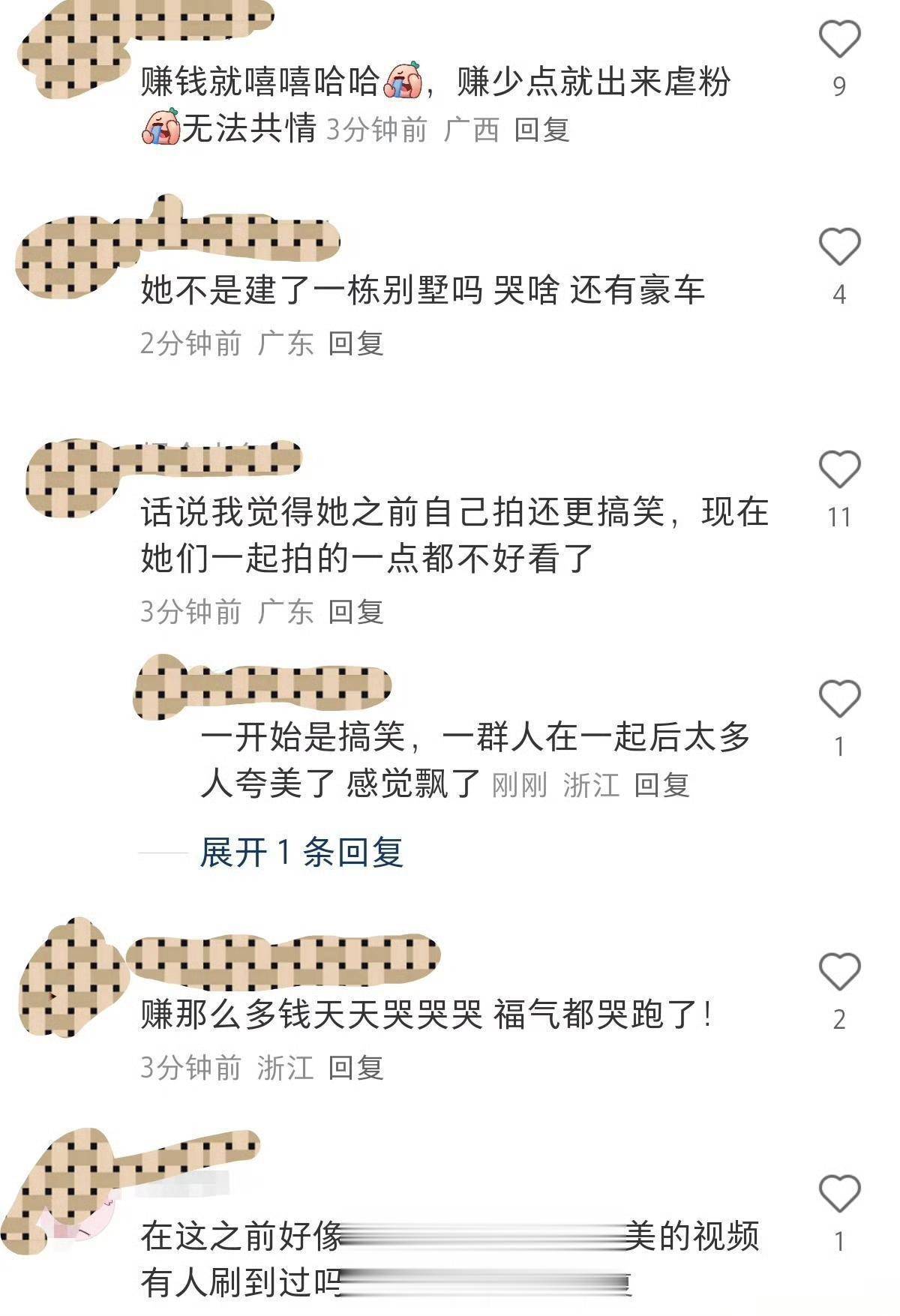This screenshot has height=1316, width=900.
Task: Like the comment starting with 话说我觉得她之前
Action: tap(838, 469)
